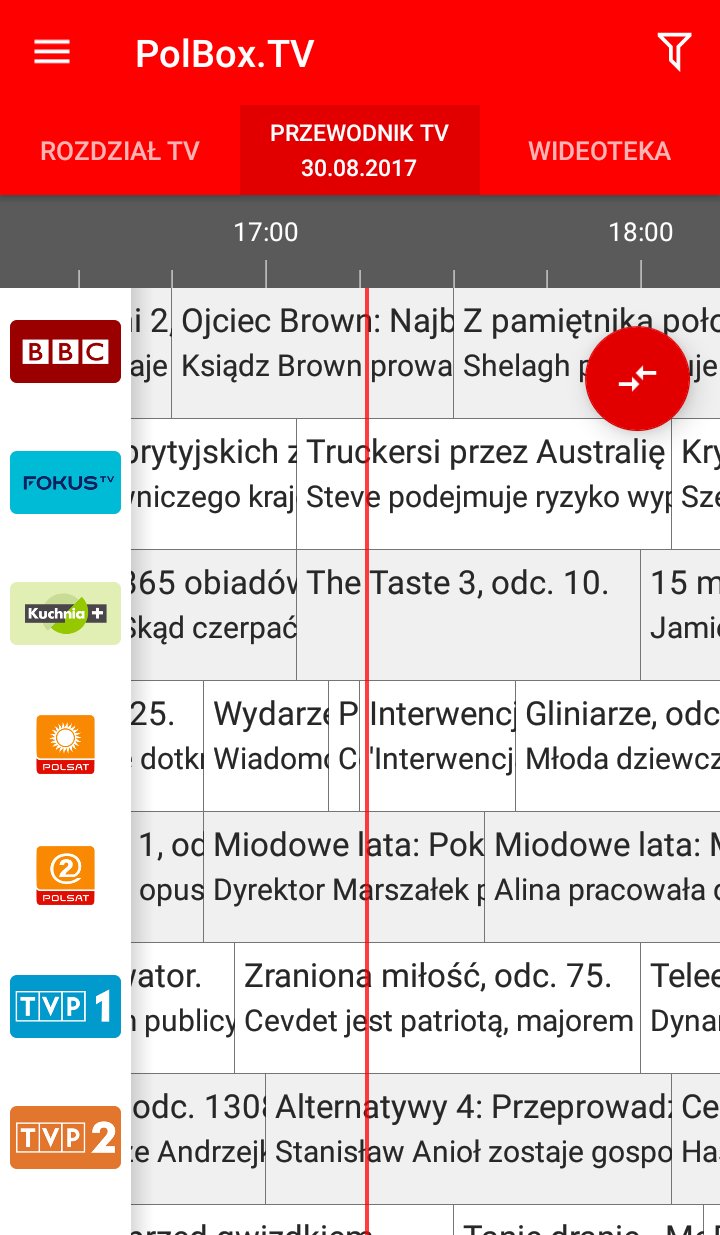The height and width of the screenshot is (1235, 720).
Task: Select the Kuchnia+ channel logo
Action: 65,613
